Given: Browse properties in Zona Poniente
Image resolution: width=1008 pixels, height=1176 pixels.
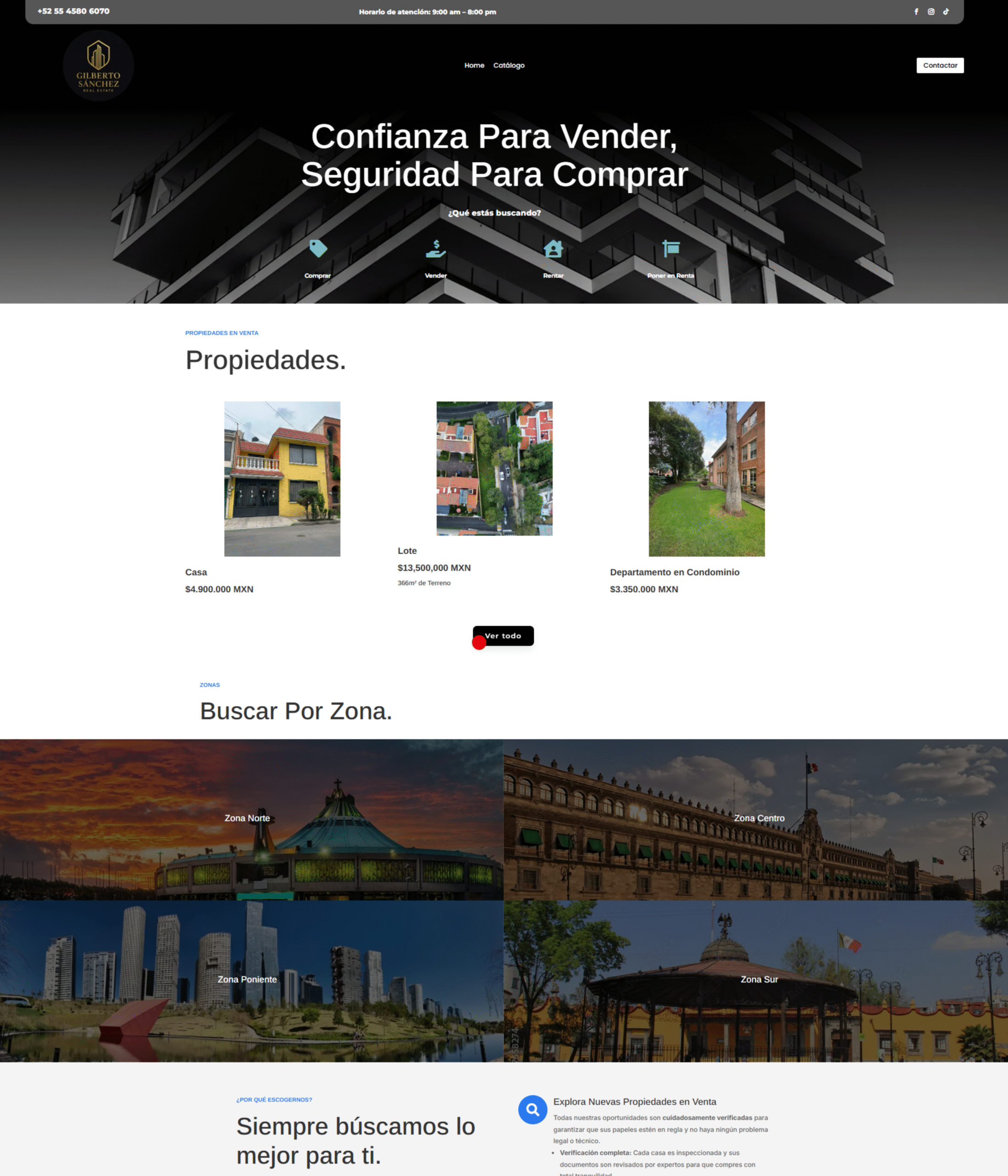Looking at the screenshot, I should click(x=248, y=979).
